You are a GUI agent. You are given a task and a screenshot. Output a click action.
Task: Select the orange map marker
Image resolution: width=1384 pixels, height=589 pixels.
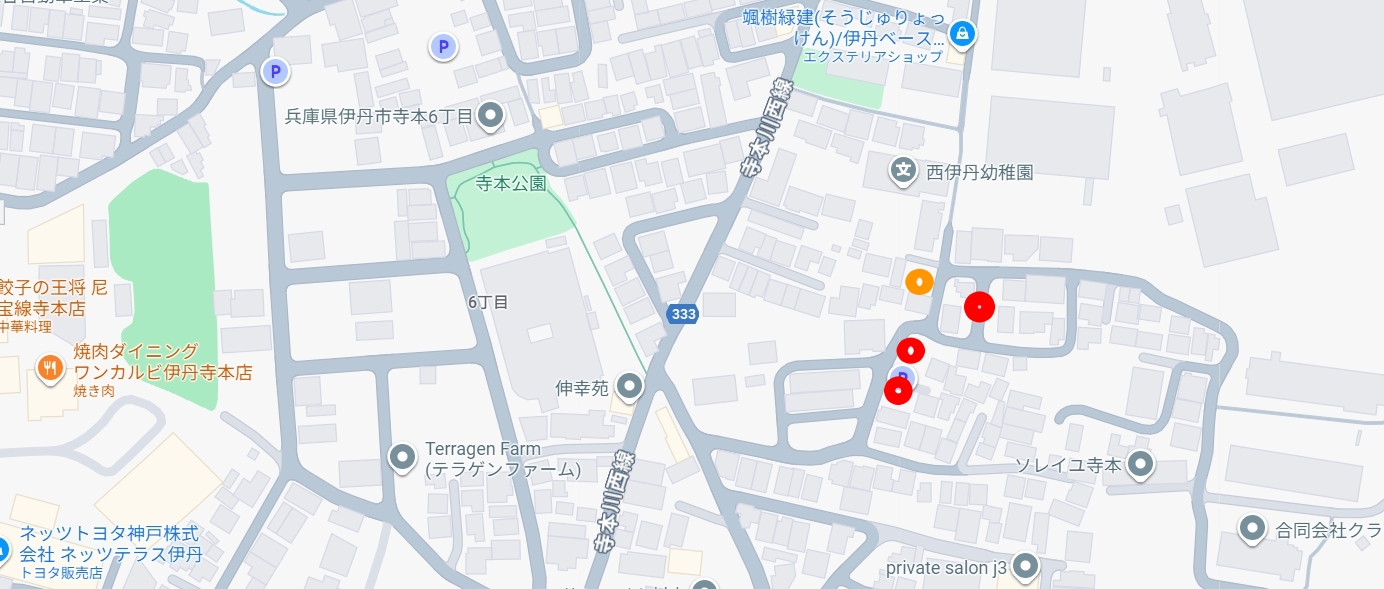pos(919,282)
